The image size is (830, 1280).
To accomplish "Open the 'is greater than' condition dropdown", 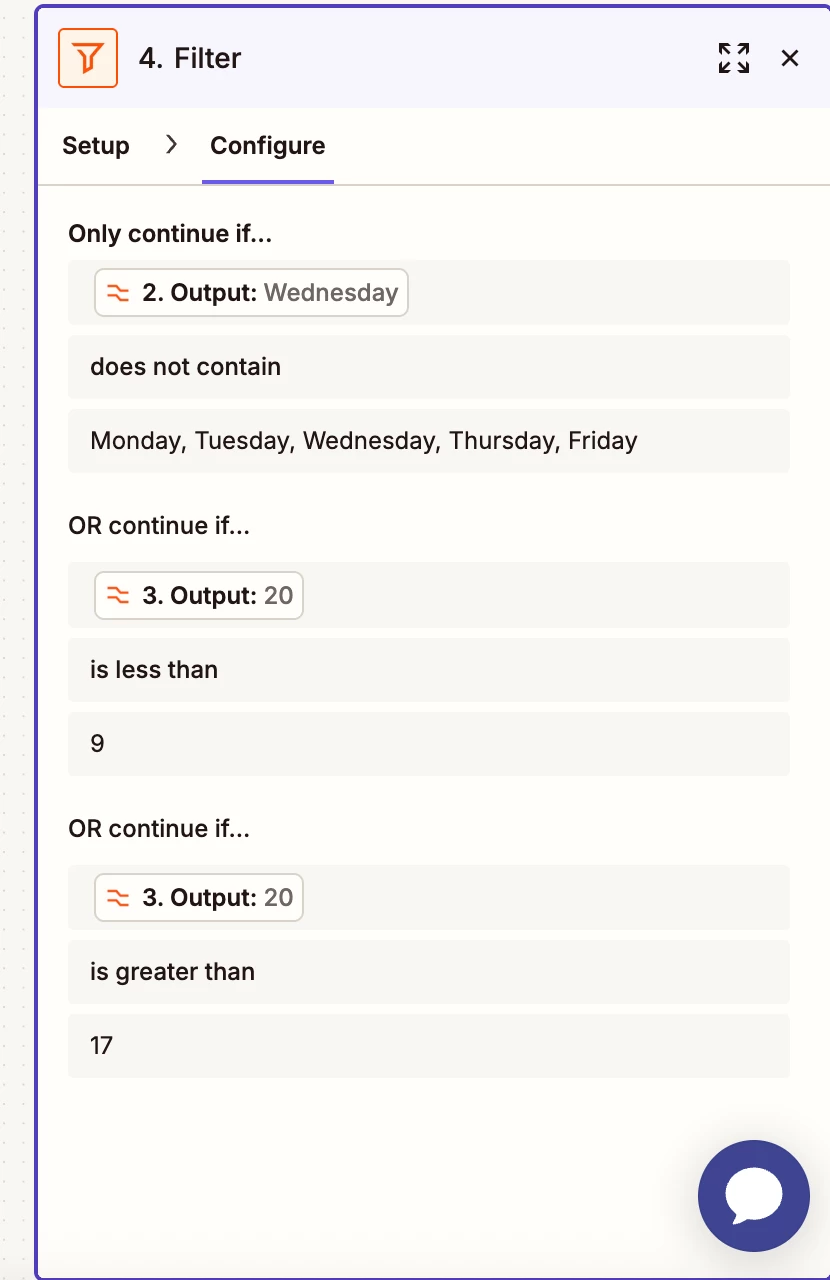I will pos(428,972).
